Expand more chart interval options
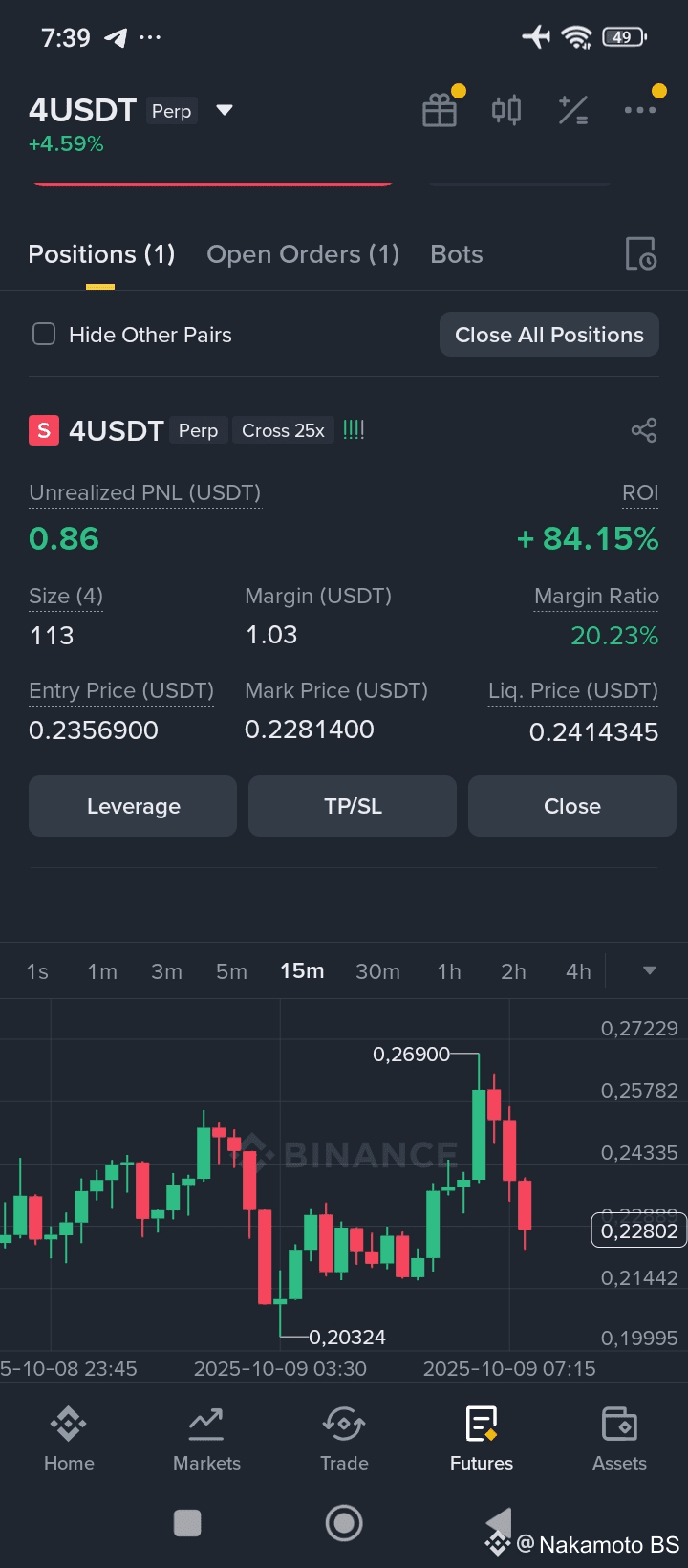The height and width of the screenshot is (1568, 688). (x=650, y=971)
